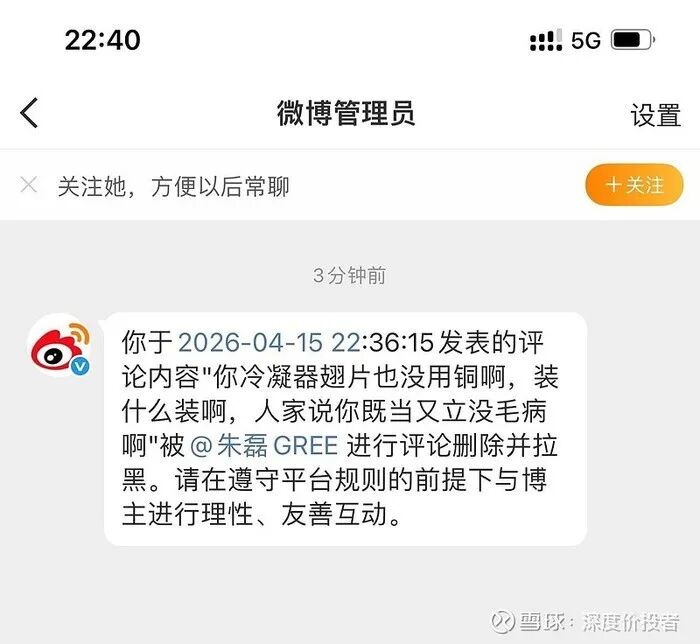This screenshot has height=644, width=700.
Task: Tap the 2026-04-15 22 date link
Action: [x=268, y=343]
